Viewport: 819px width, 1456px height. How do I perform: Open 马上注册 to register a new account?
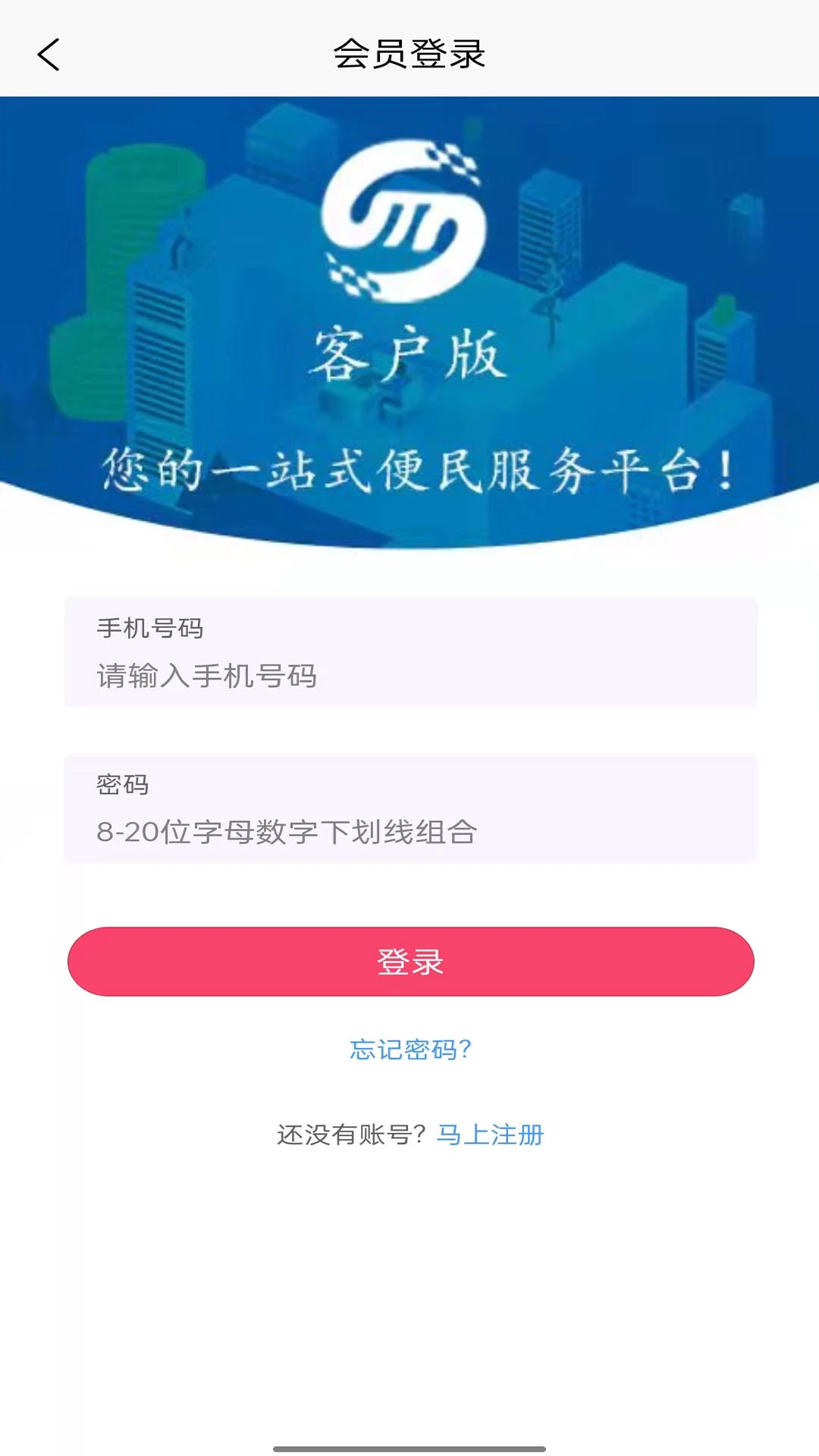pos(488,1134)
